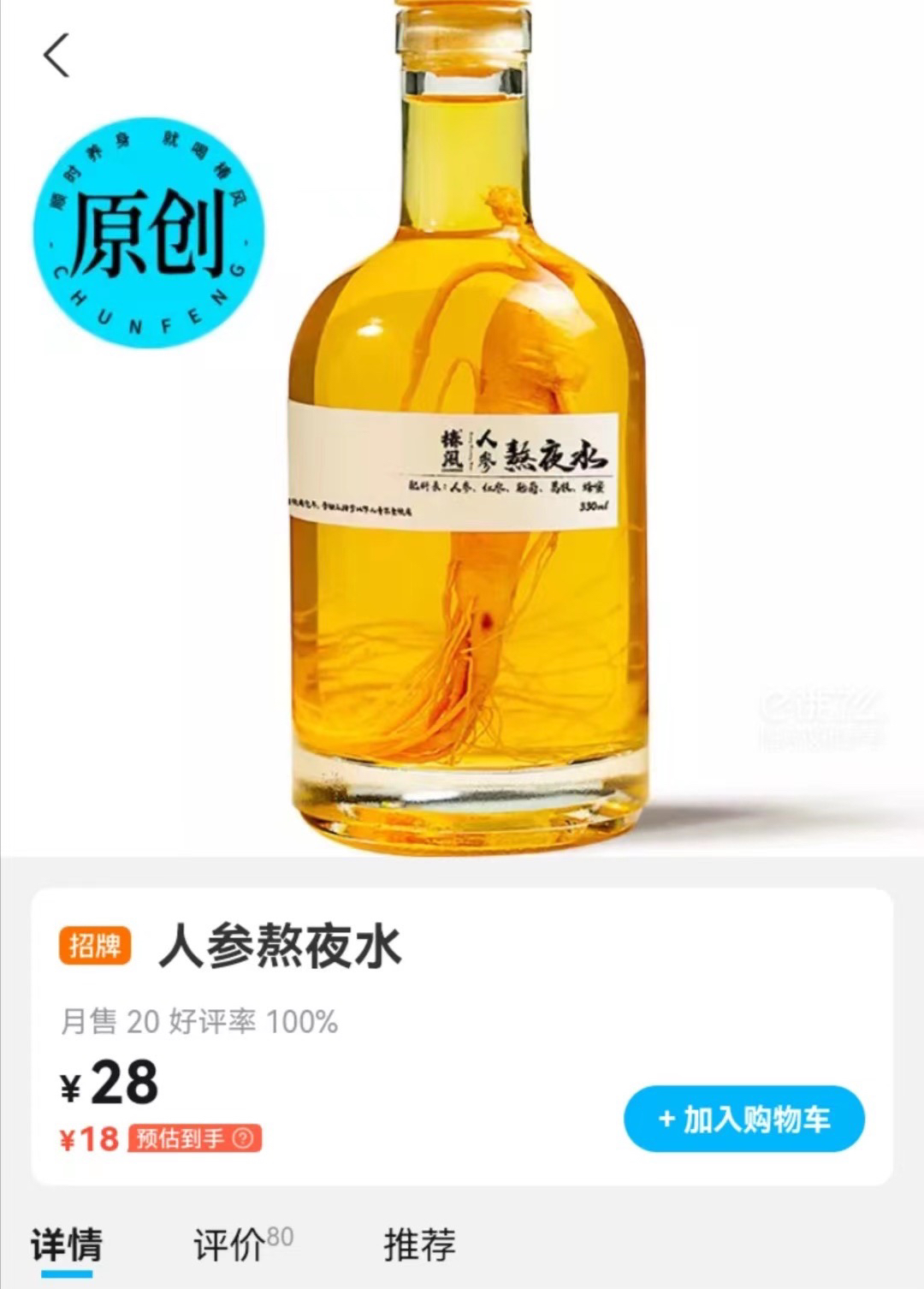Open the 预估到手 price help icon
The width and height of the screenshot is (924, 1289).
(244, 1139)
